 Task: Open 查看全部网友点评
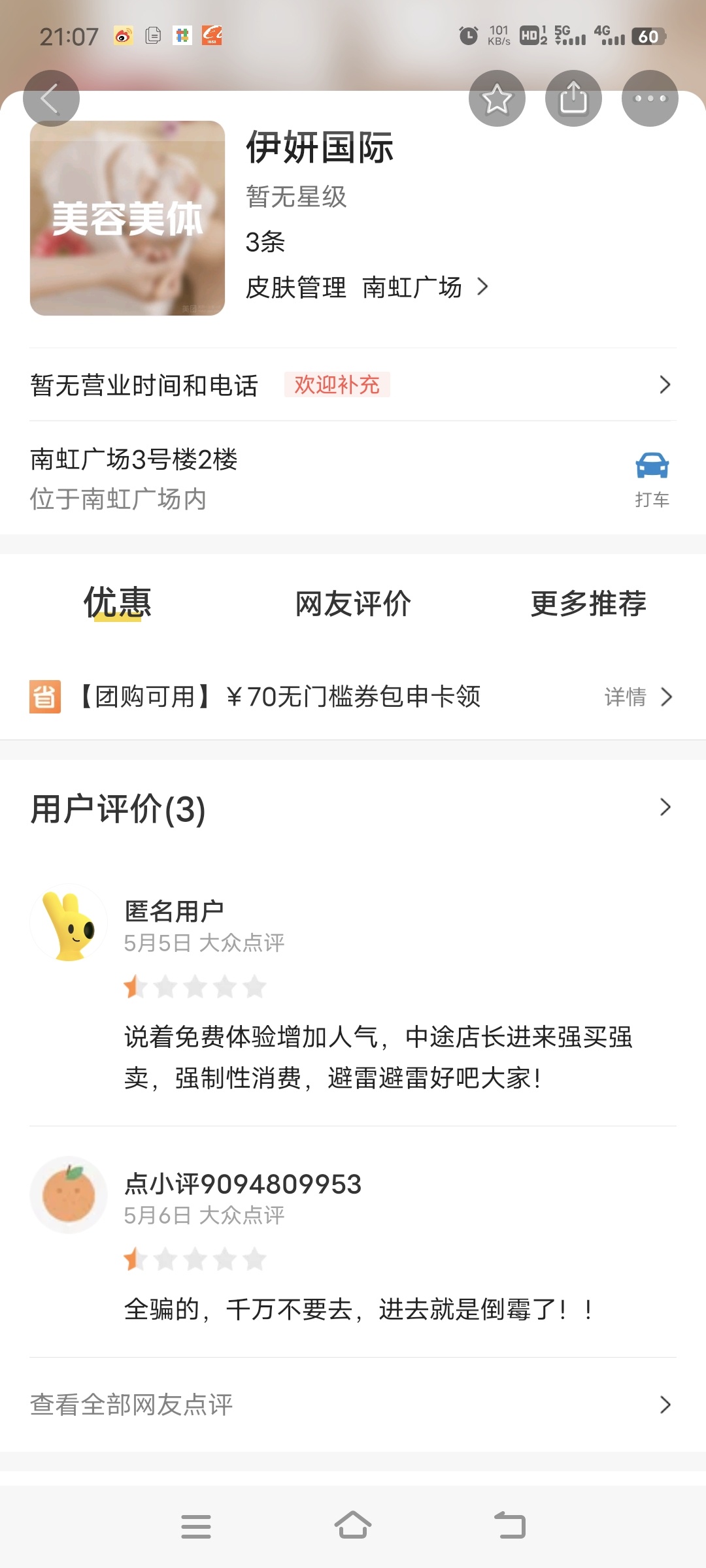(353, 1405)
